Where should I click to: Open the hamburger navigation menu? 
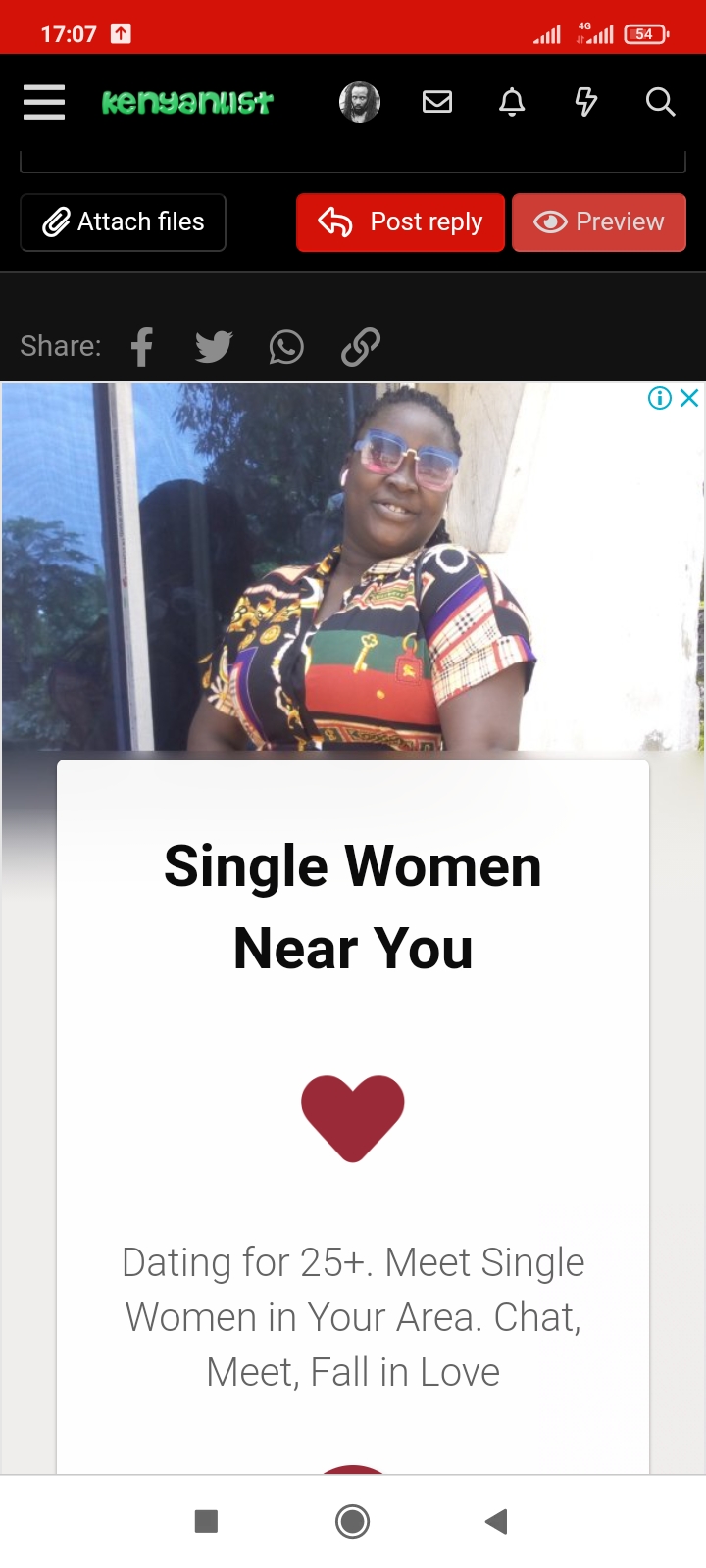point(44,102)
